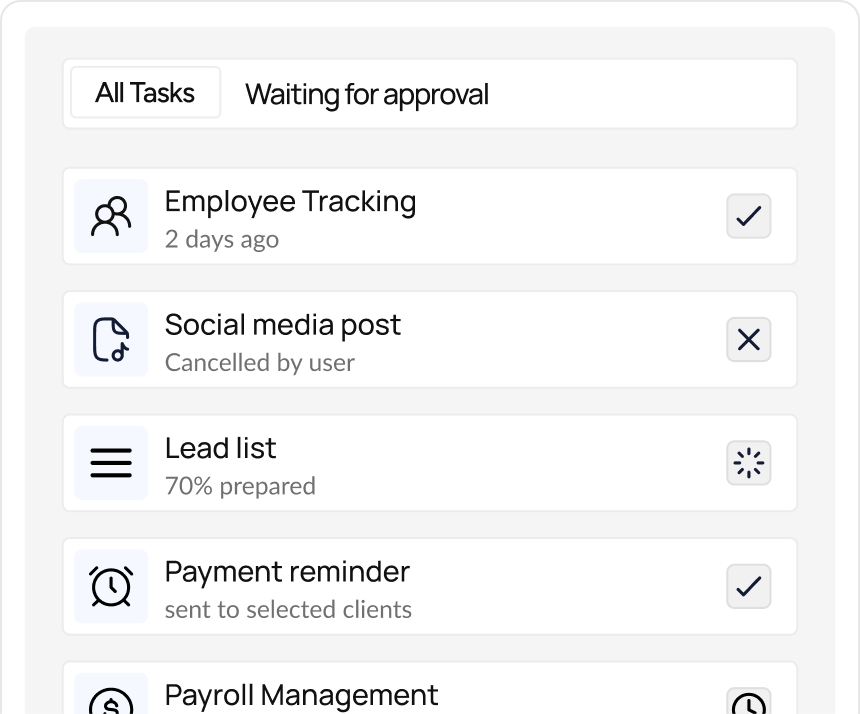The image size is (860, 714).
Task: Tap the checkmark on Employee Tracking
Action: pos(748,216)
